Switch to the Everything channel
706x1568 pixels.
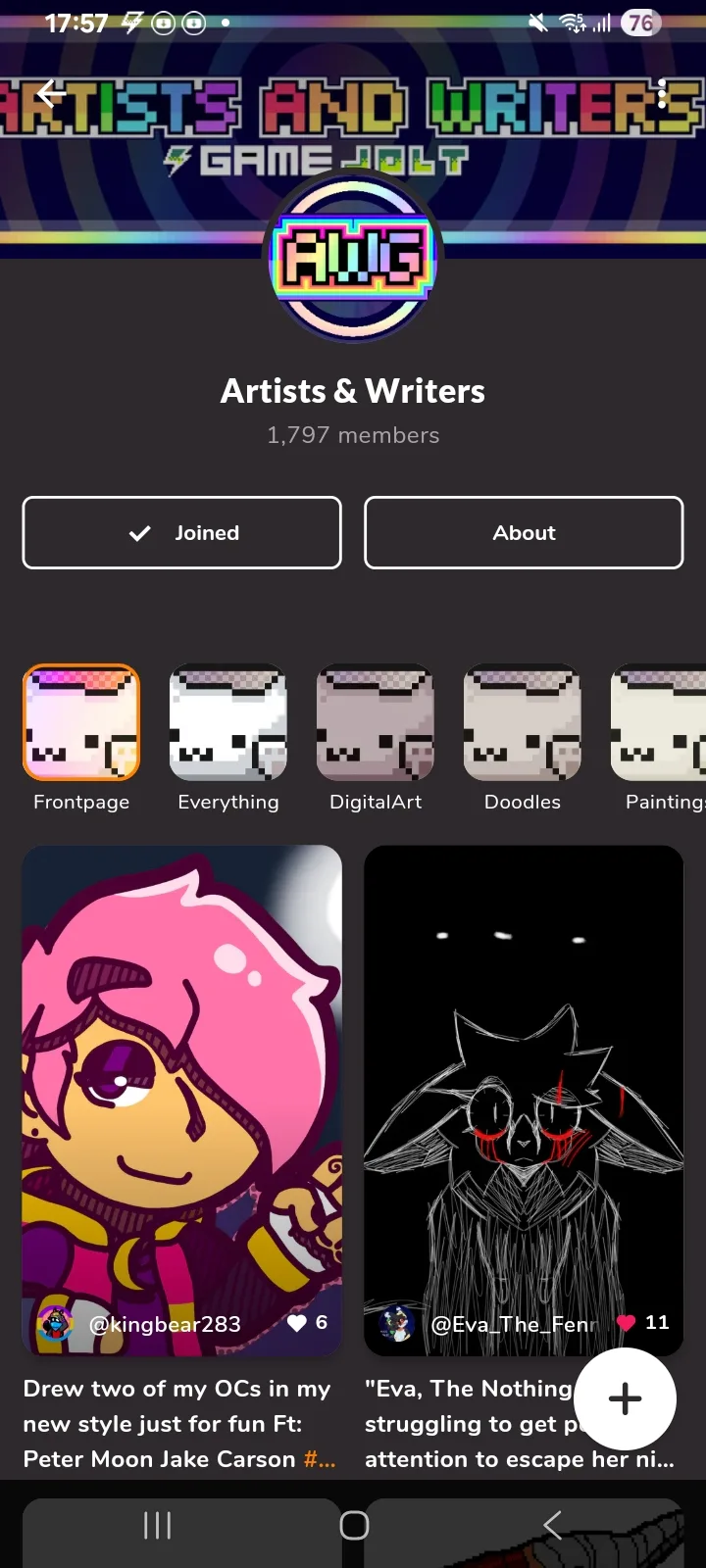point(228,722)
